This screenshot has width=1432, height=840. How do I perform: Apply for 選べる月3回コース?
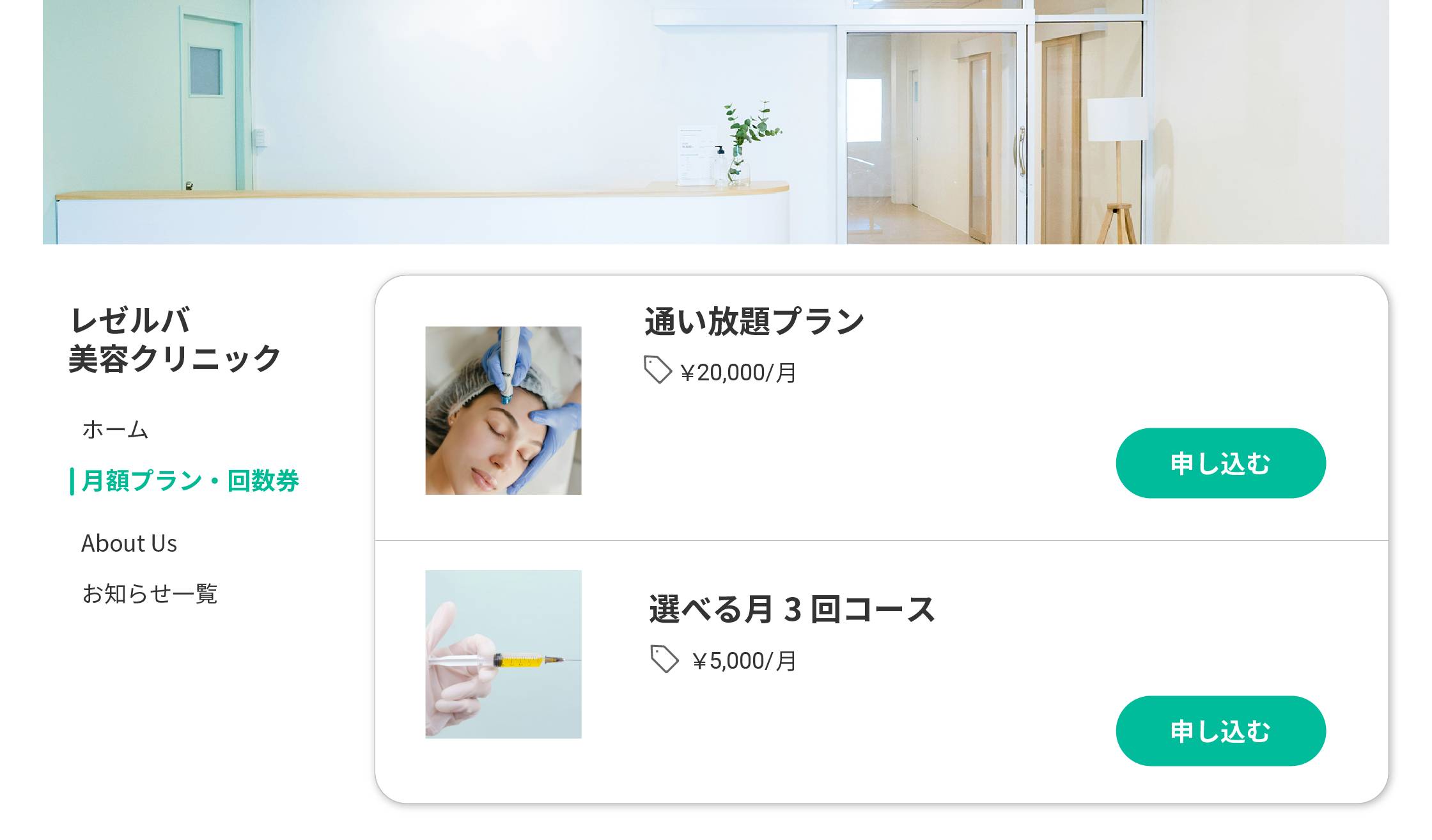1220,731
